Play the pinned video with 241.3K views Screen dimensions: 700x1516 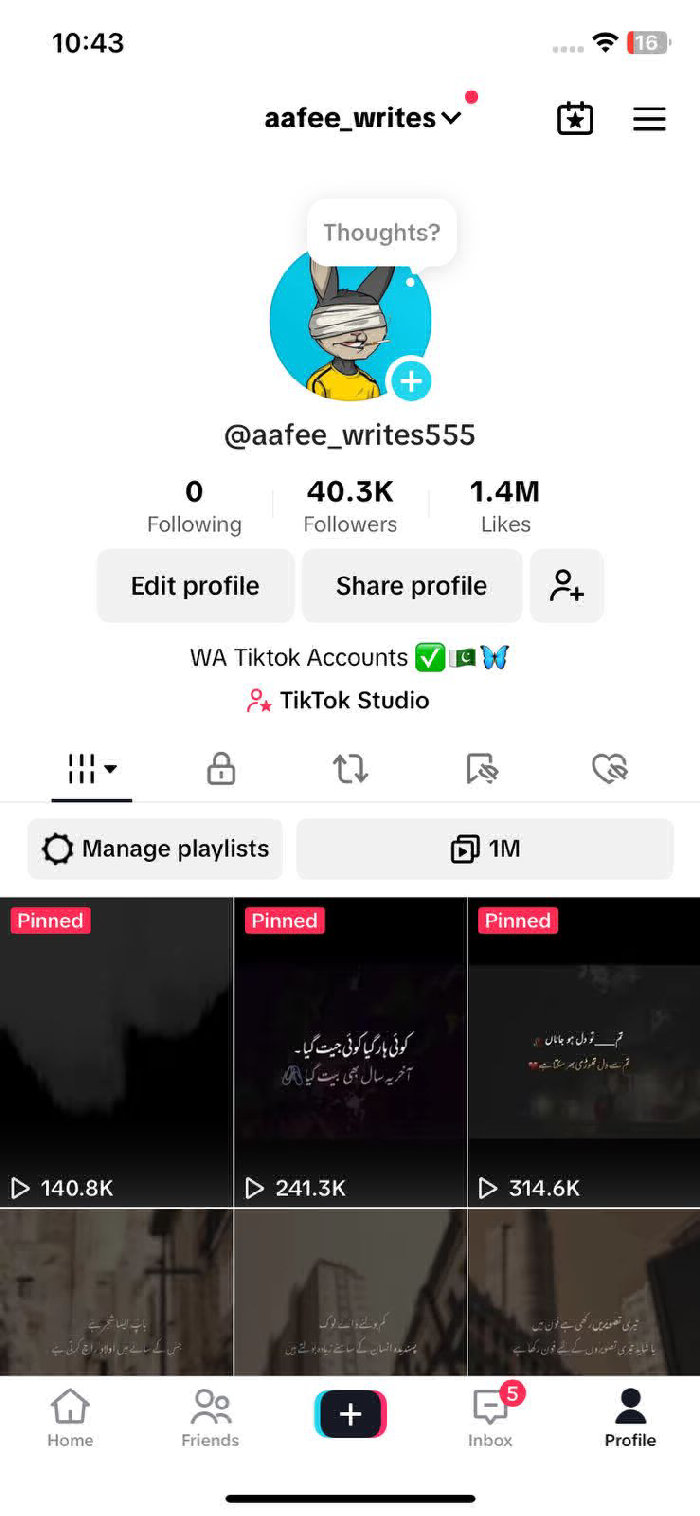(350, 1050)
